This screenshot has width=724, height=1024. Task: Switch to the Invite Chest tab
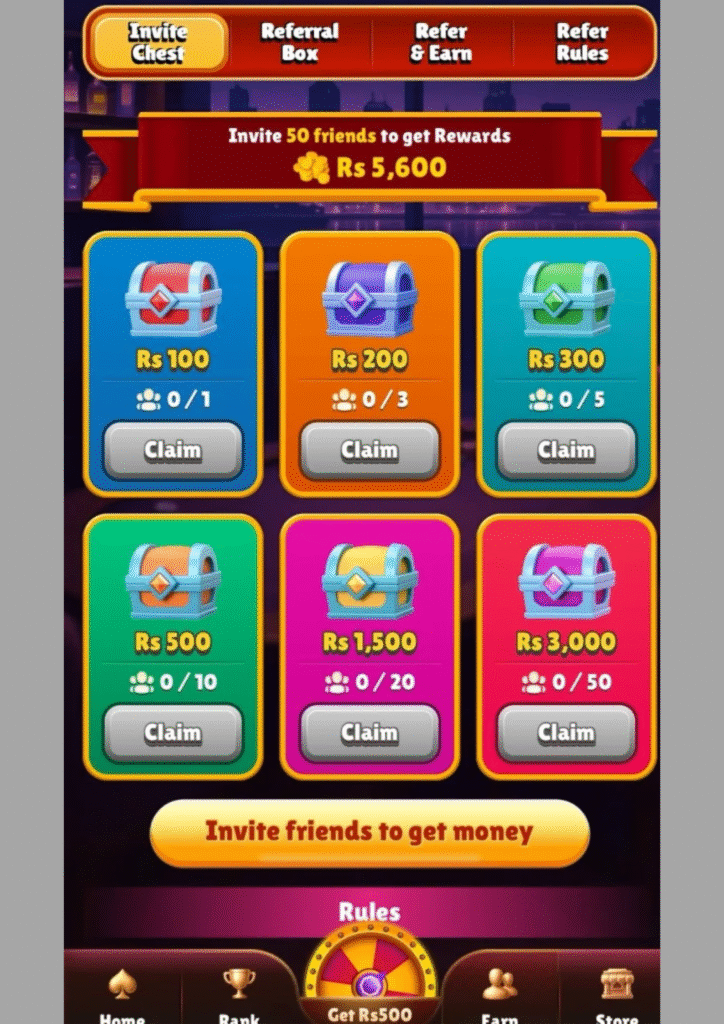pyautogui.click(x=159, y=43)
